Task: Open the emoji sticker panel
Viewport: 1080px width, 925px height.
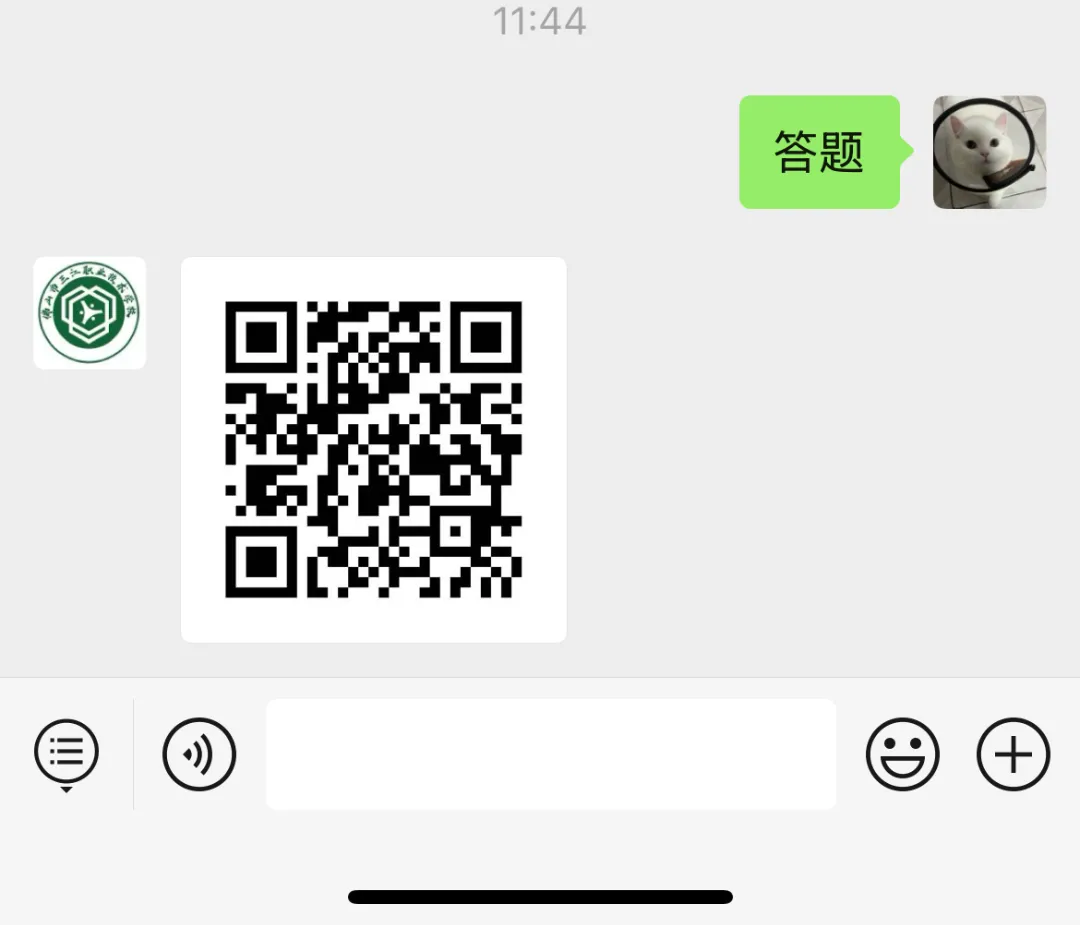Action: click(x=902, y=754)
